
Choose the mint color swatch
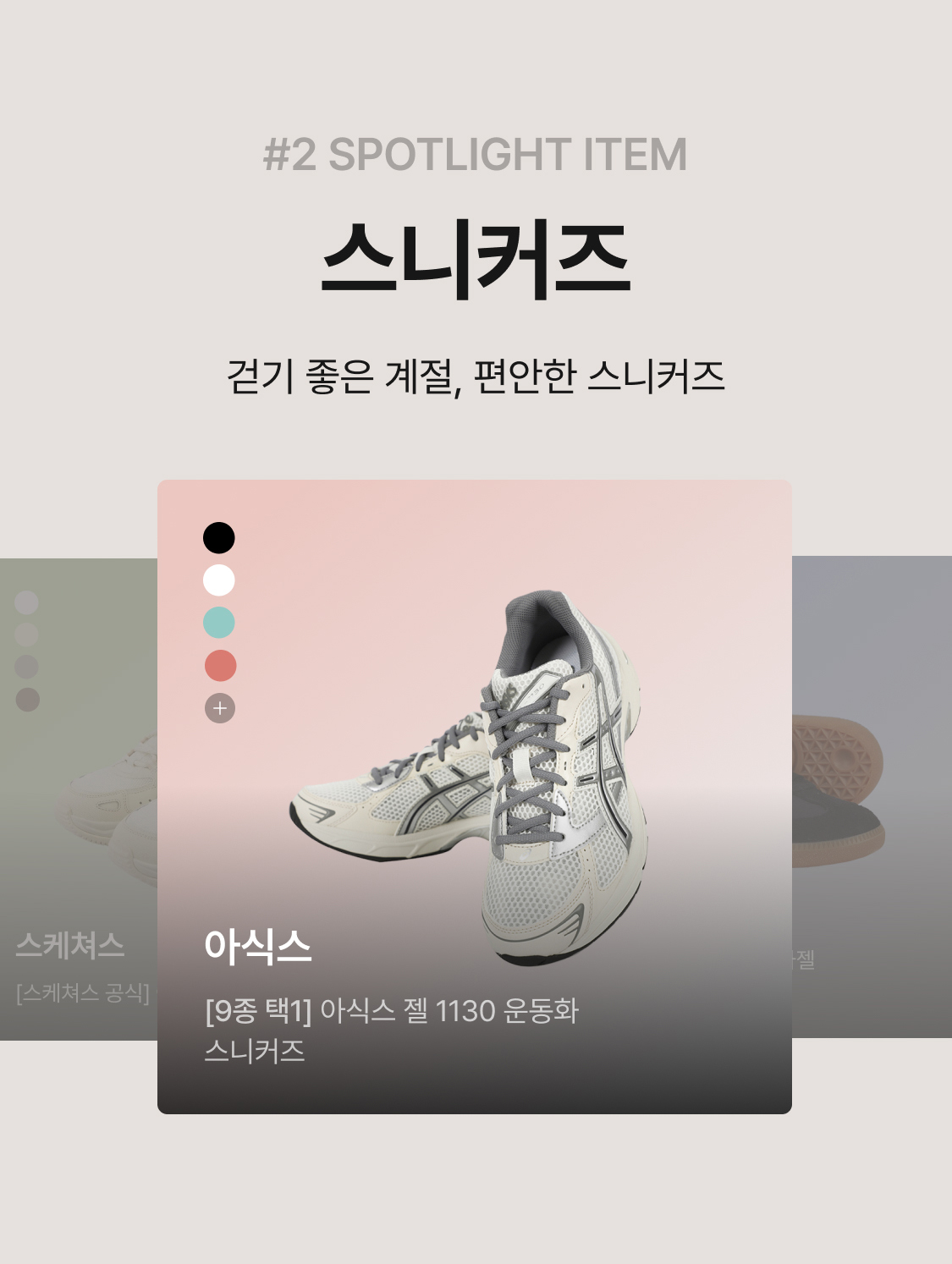[x=219, y=623]
